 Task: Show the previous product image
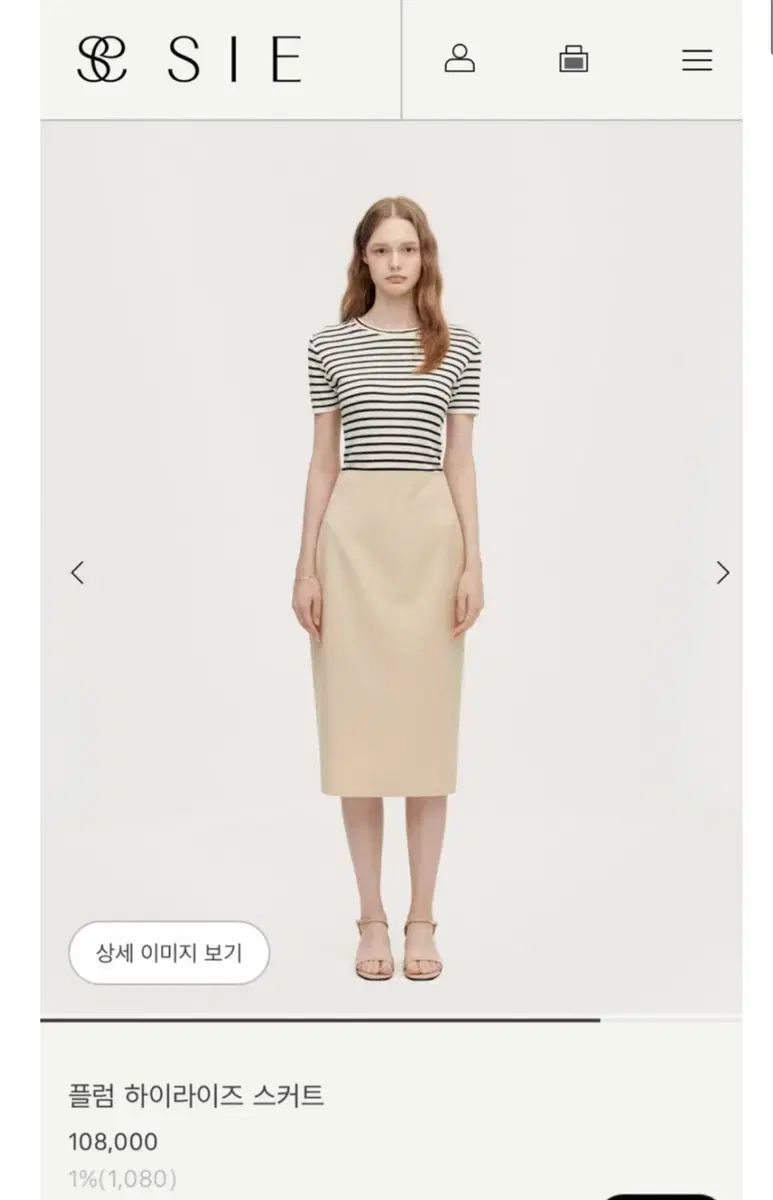click(77, 573)
